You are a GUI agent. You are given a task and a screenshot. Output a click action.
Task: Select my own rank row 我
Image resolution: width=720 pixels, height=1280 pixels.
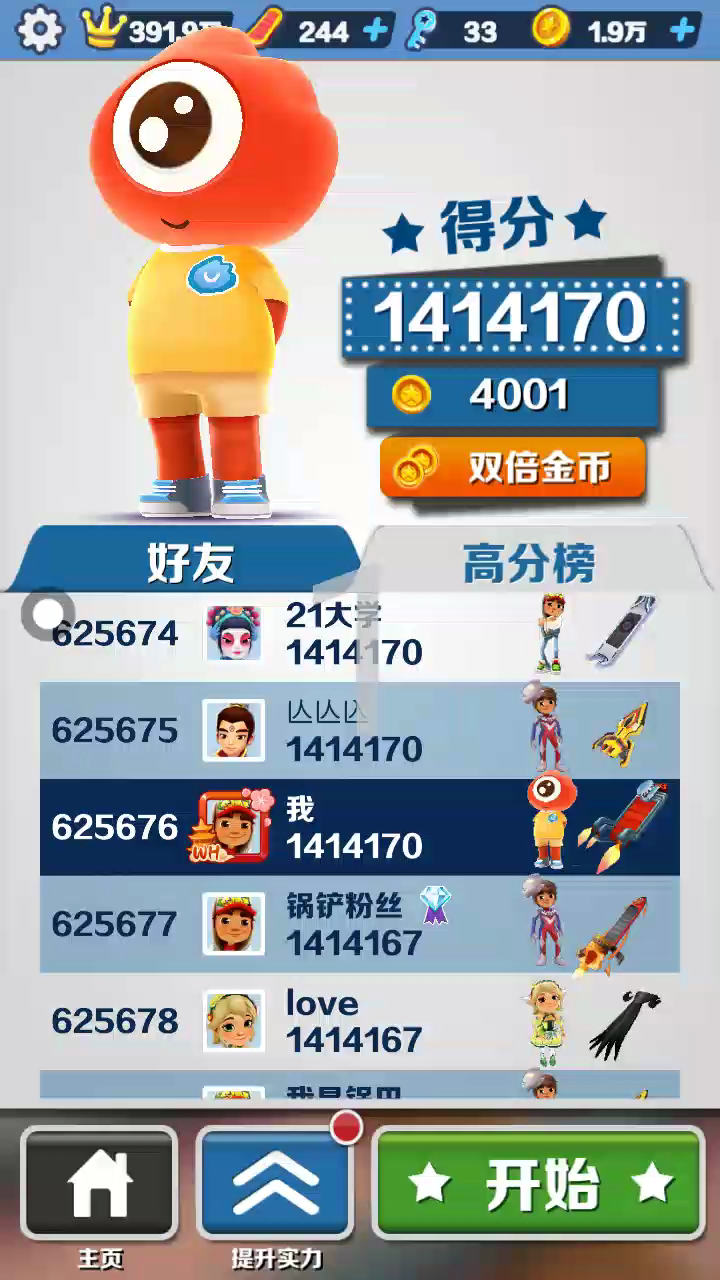(x=360, y=827)
